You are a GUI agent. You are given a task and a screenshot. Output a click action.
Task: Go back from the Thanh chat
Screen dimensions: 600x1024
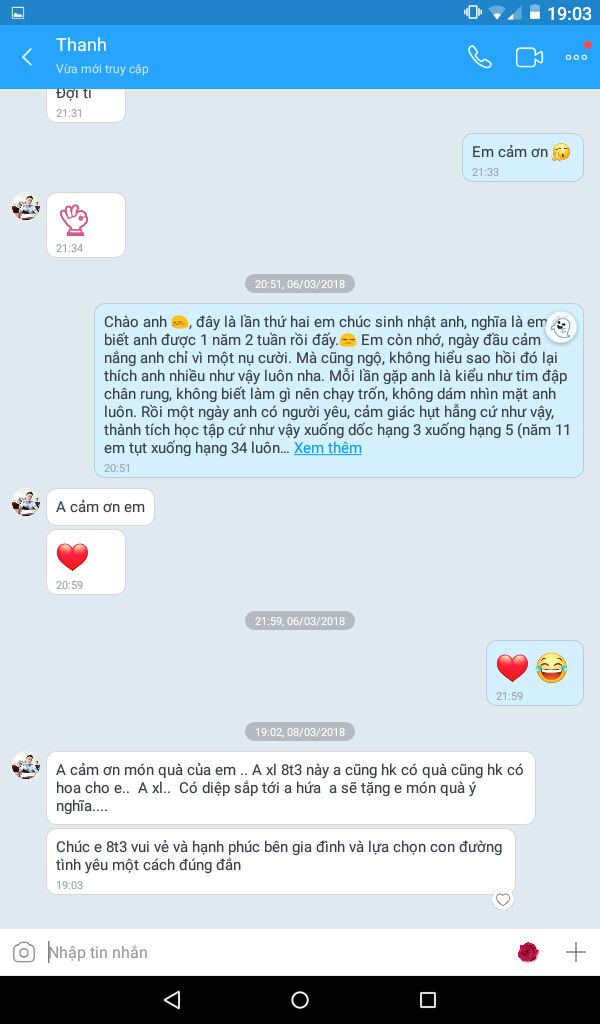tap(27, 57)
